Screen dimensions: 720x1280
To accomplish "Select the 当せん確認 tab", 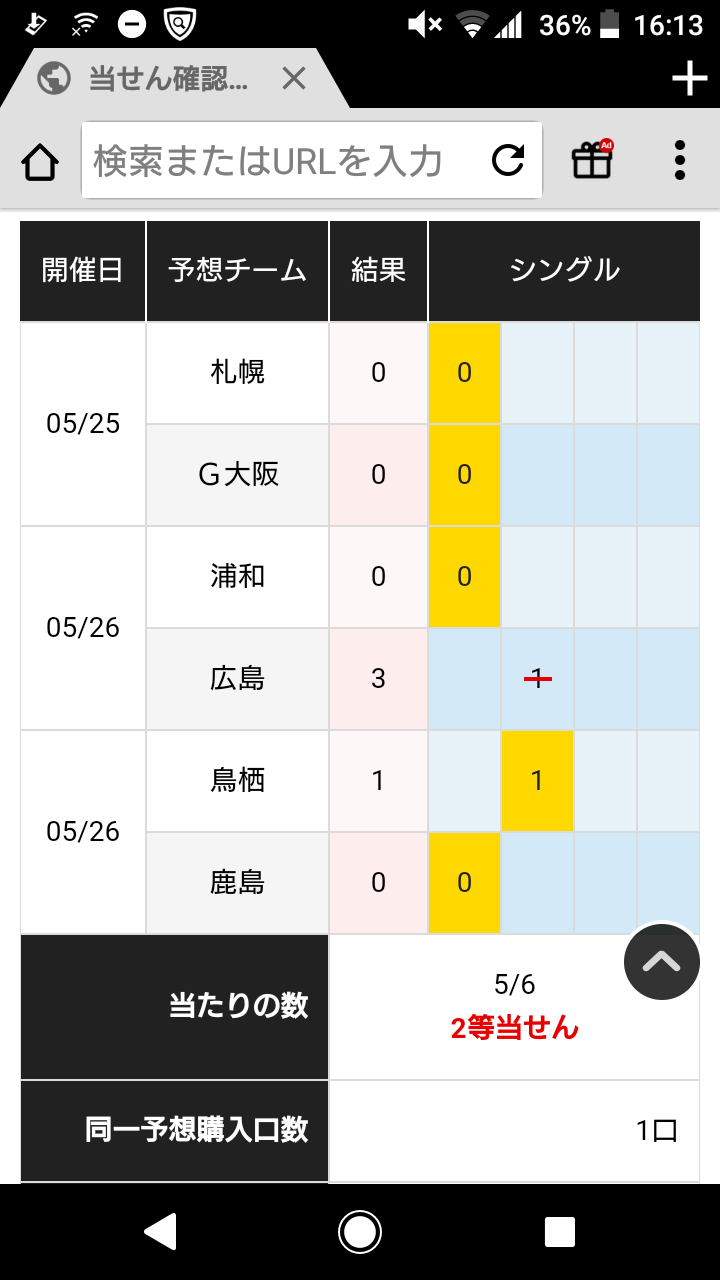I will pos(168,78).
